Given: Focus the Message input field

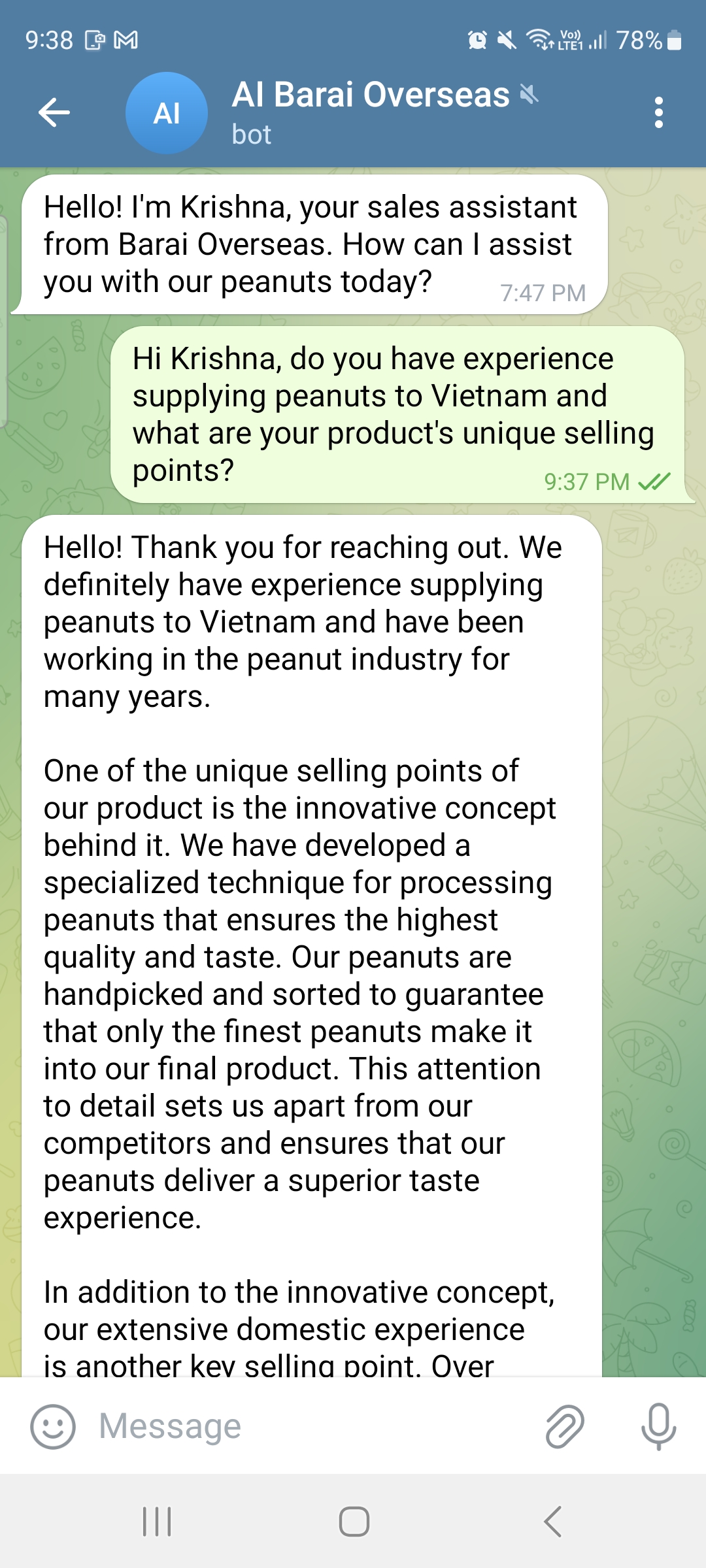Looking at the screenshot, I should (311, 1426).
